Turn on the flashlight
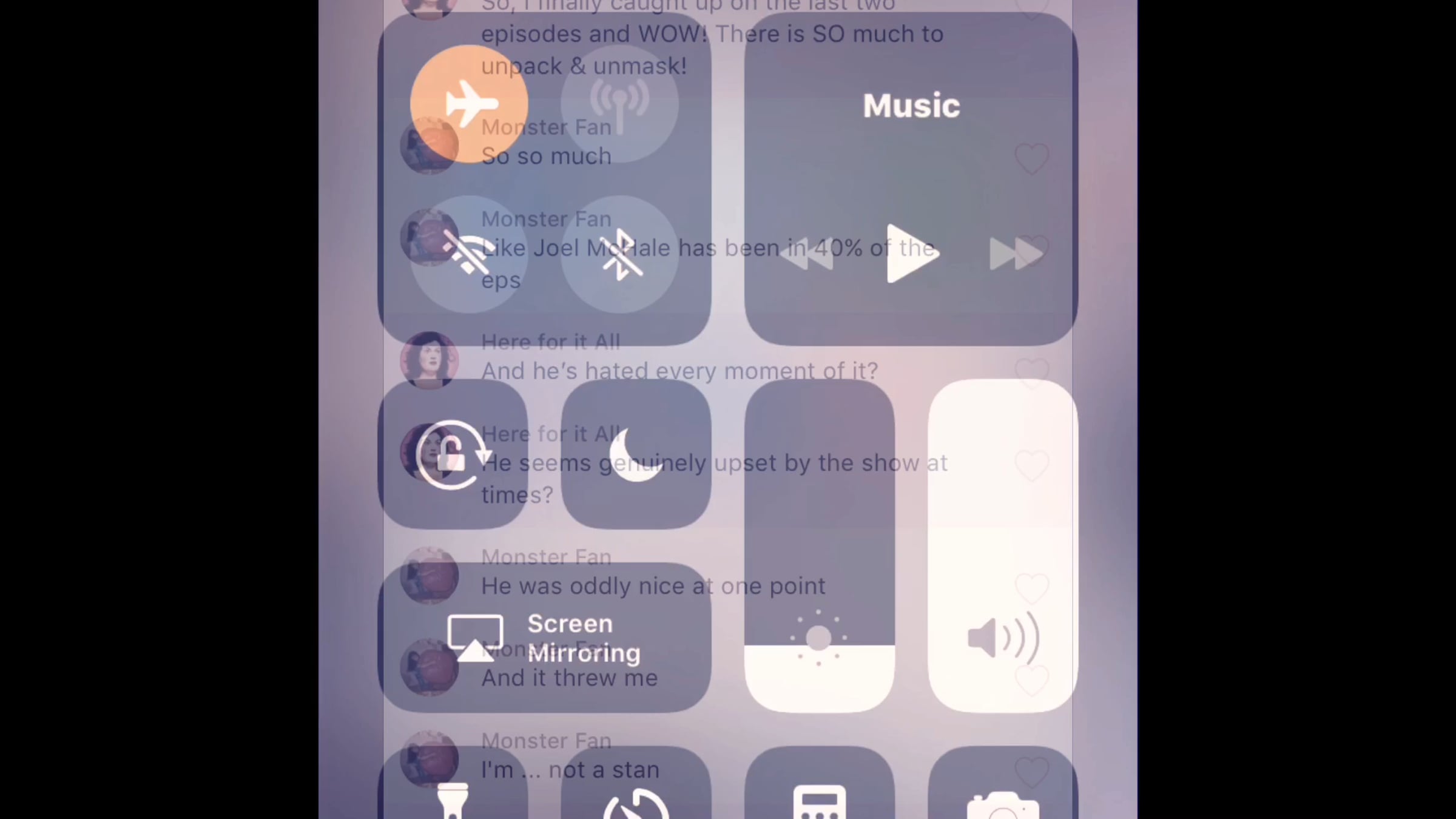The image size is (1456, 819). point(453,795)
